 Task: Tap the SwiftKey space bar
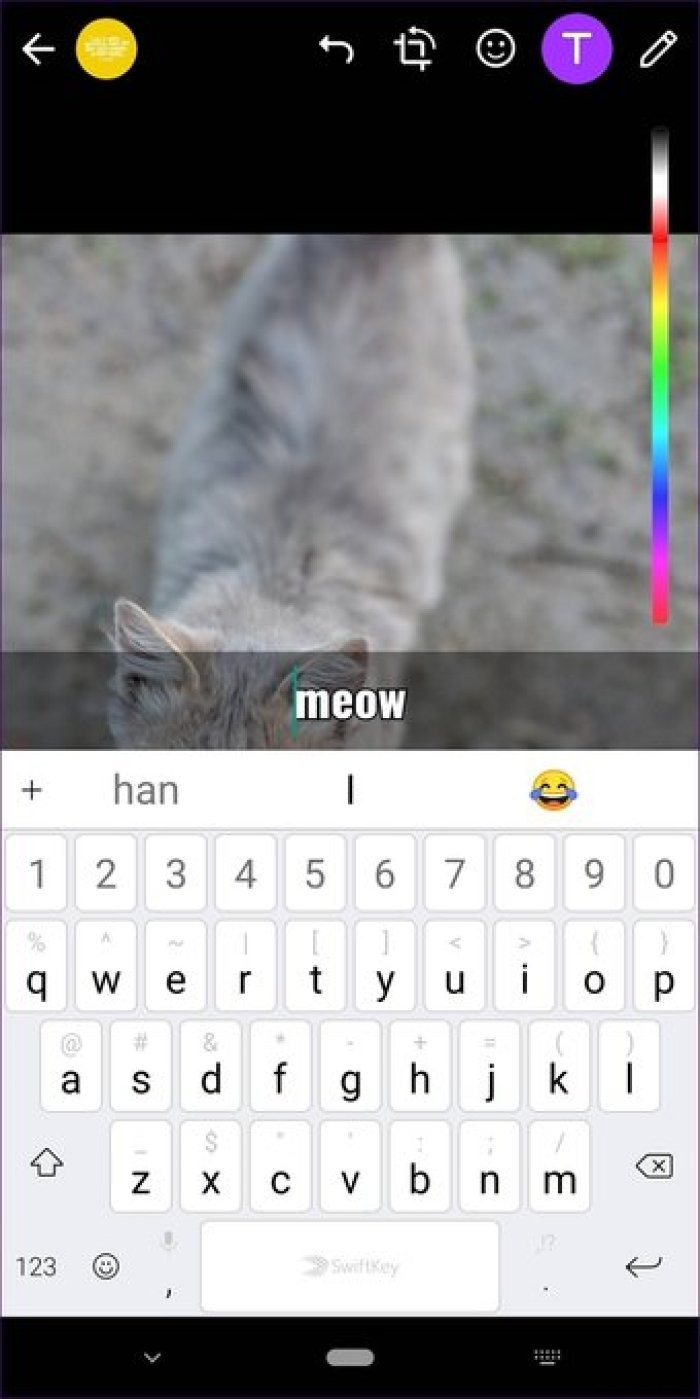click(350, 1266)
